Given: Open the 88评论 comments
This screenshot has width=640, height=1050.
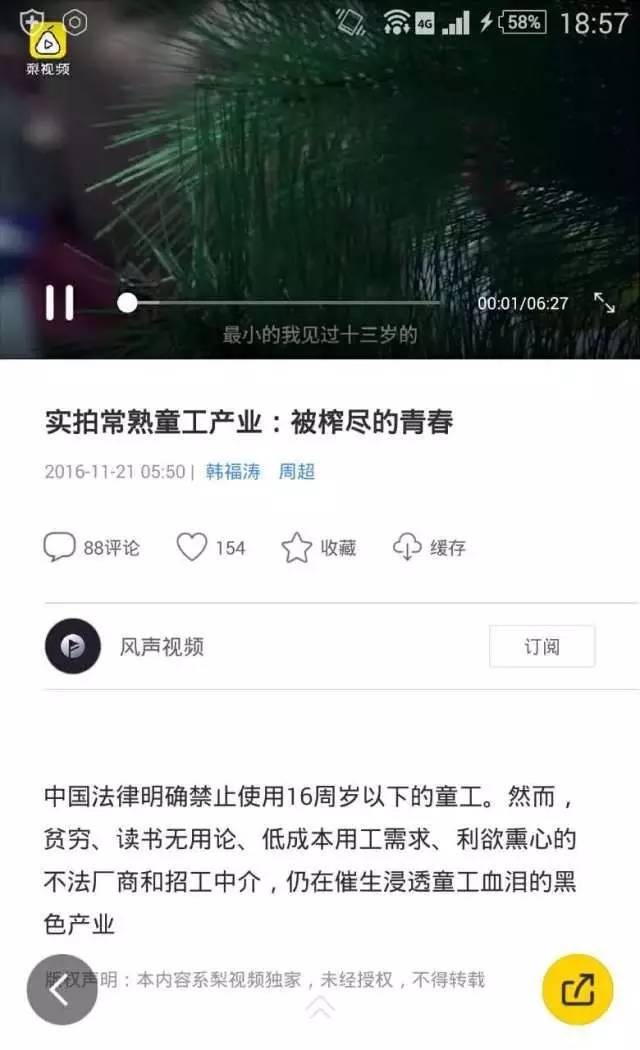Looking at the screenshot, I should point(92,547).
